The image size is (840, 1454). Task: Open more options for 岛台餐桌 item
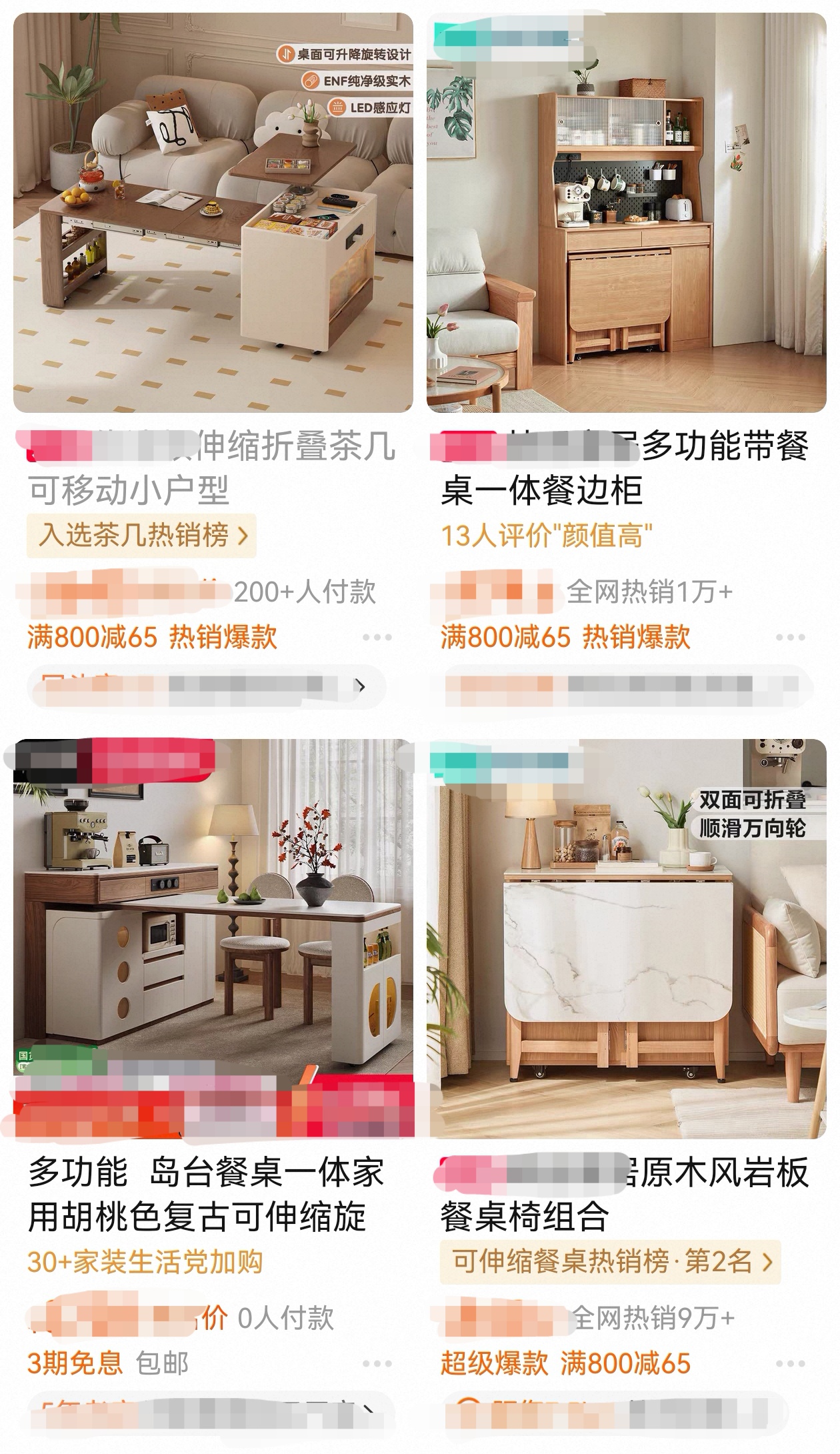click(377, 1363)
